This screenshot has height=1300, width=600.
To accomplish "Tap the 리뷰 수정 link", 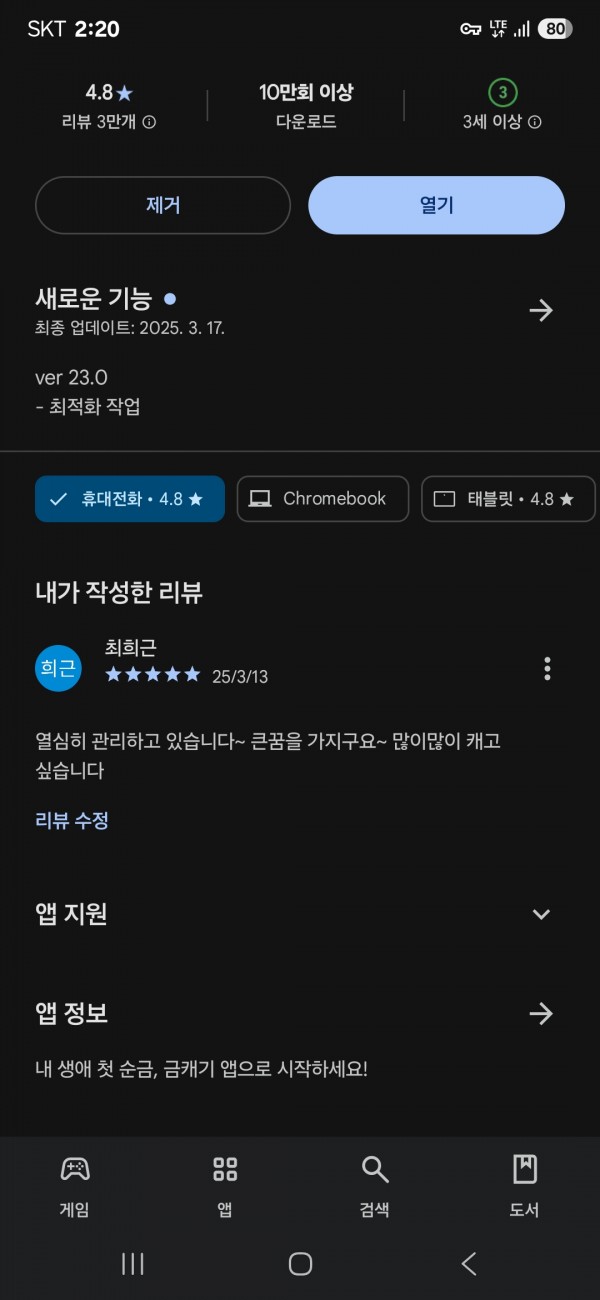I will [72, 821].
